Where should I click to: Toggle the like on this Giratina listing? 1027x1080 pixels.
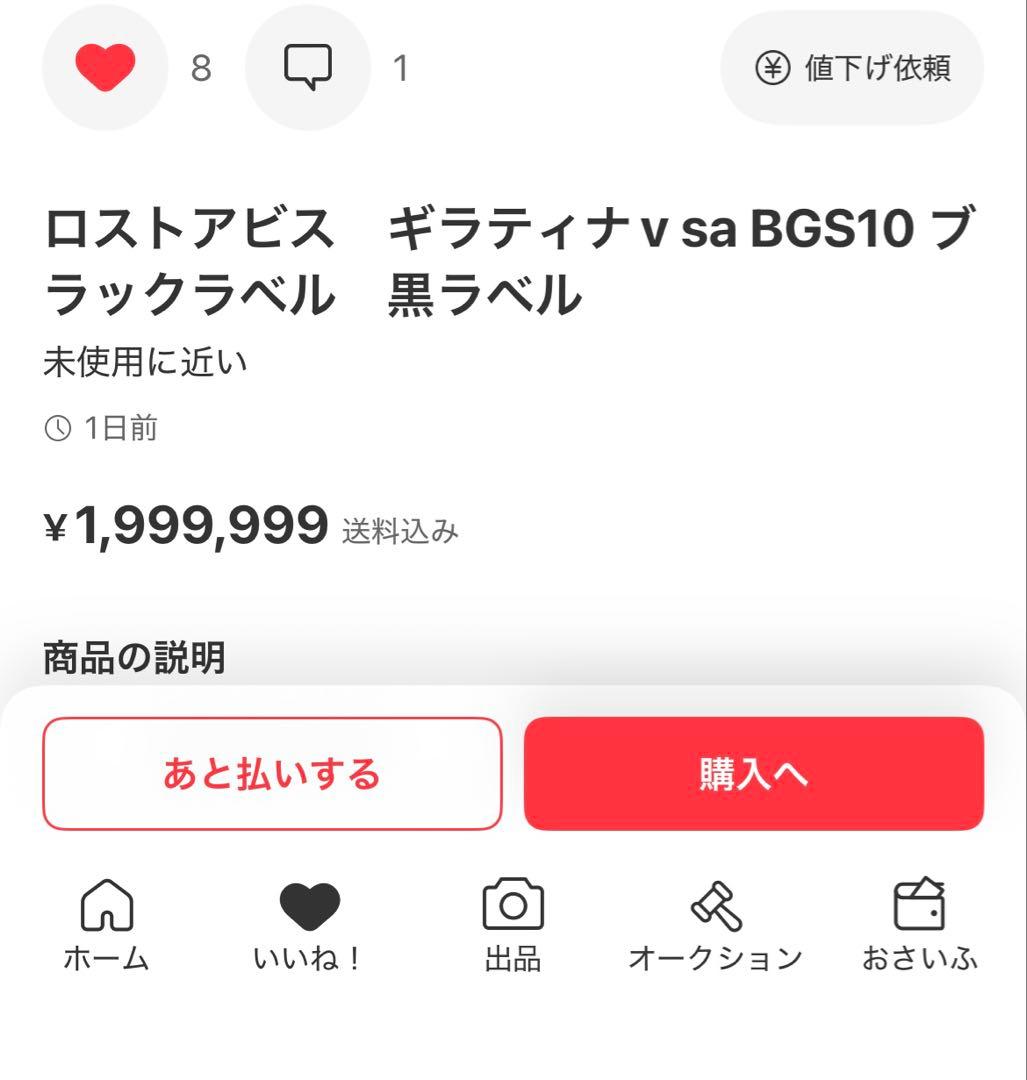(x=105, y=67)
